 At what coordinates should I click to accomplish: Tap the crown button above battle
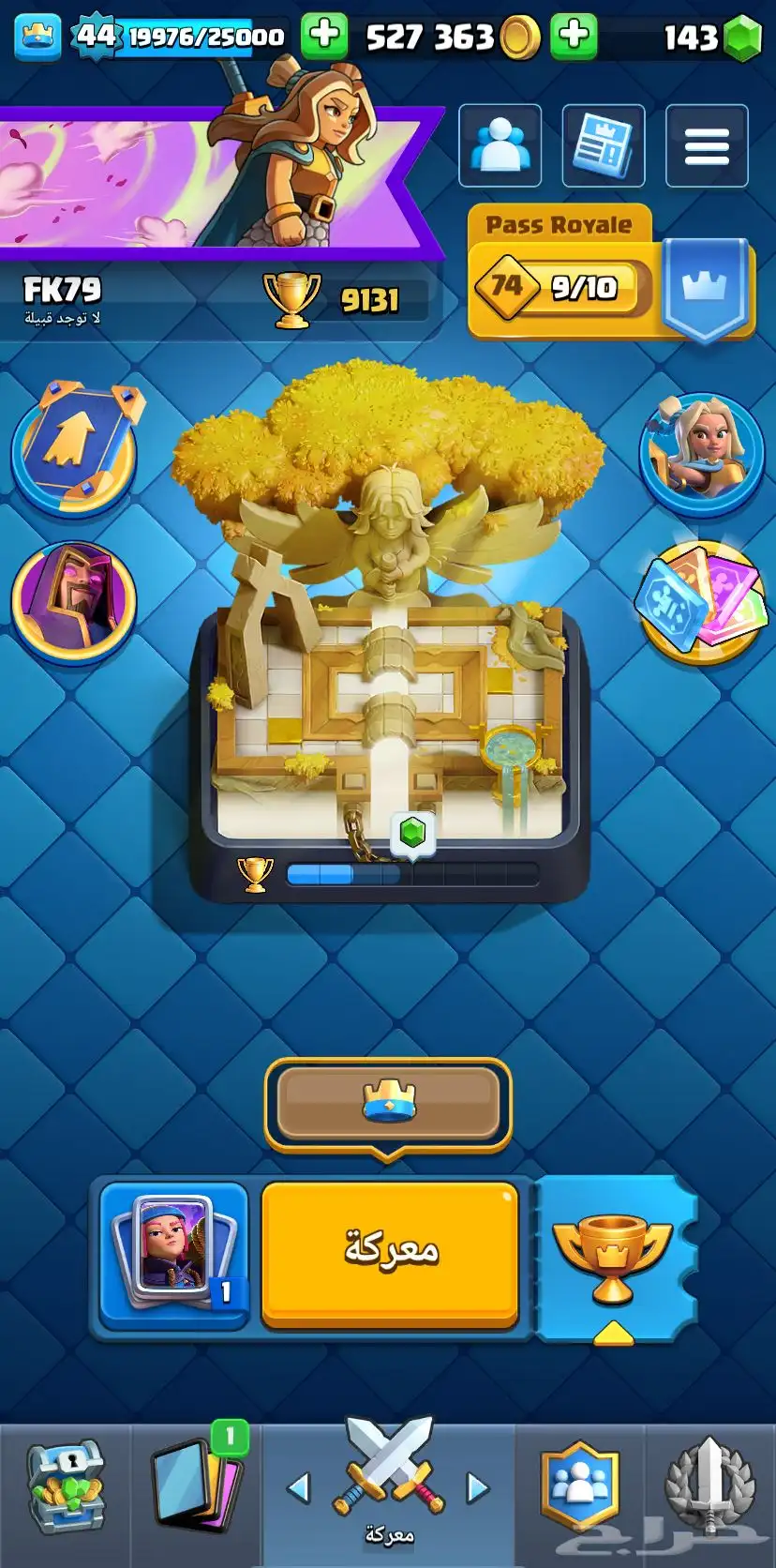(388, 1103)
